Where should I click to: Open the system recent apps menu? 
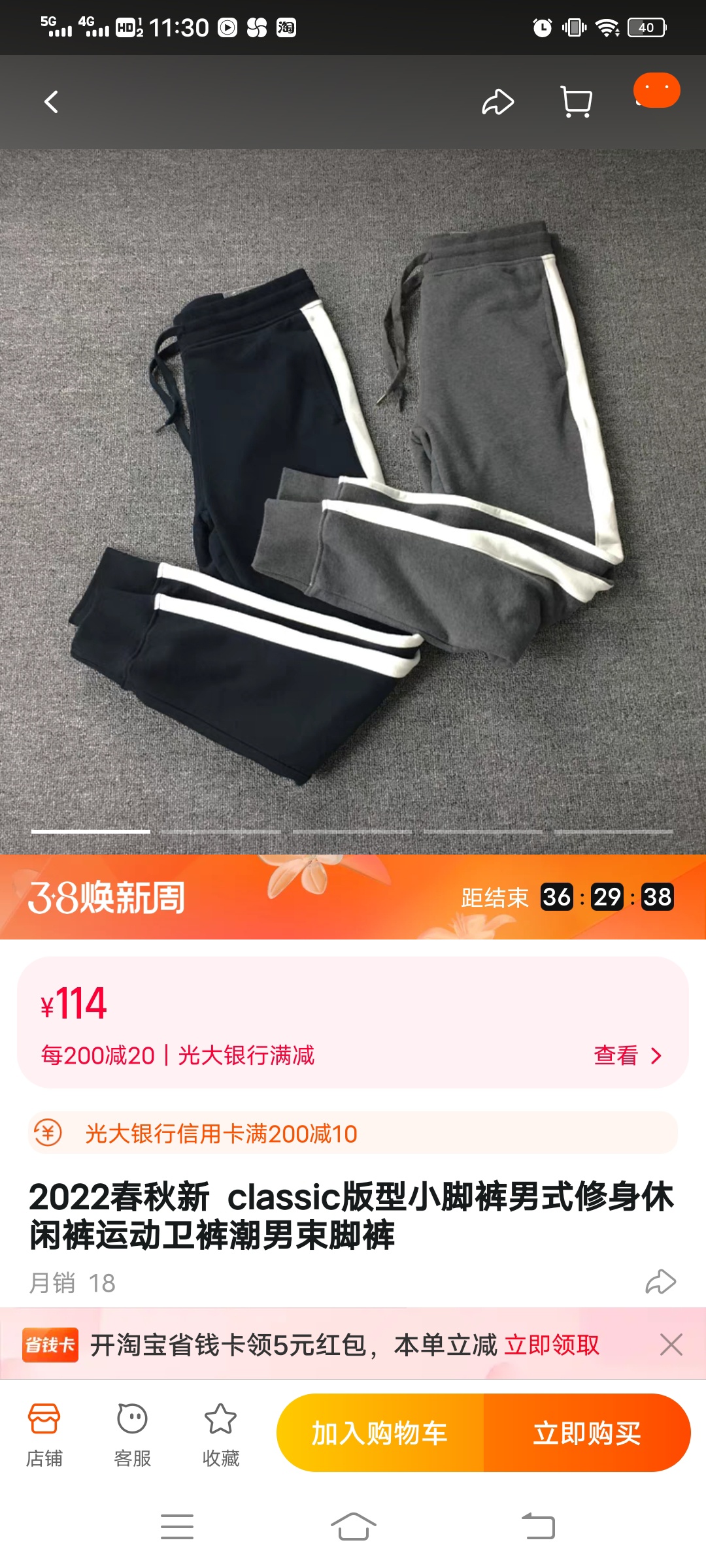[x=177, y=1527]
